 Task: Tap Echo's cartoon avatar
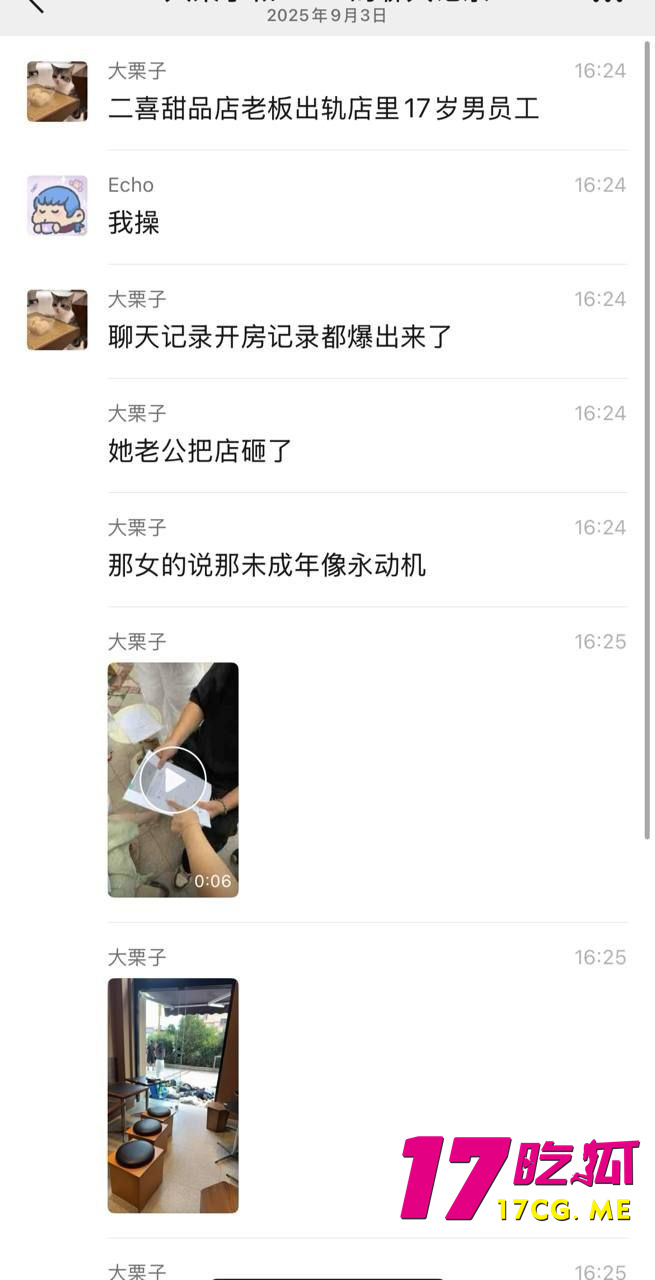pyautogui.click(x=57, y=205)
